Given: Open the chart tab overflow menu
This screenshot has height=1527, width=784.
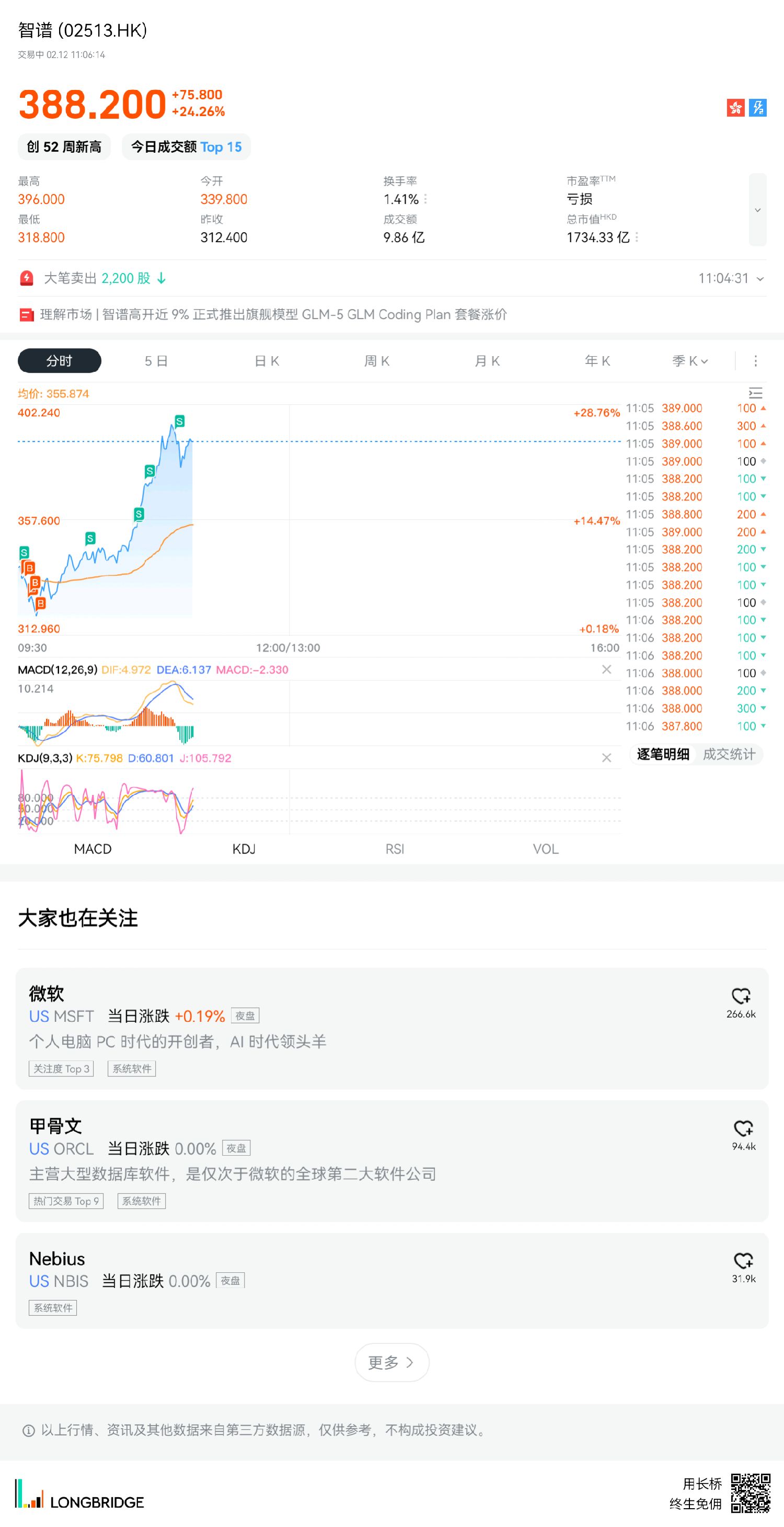Looking at the screenshot, I should click(x=755, y=361).
